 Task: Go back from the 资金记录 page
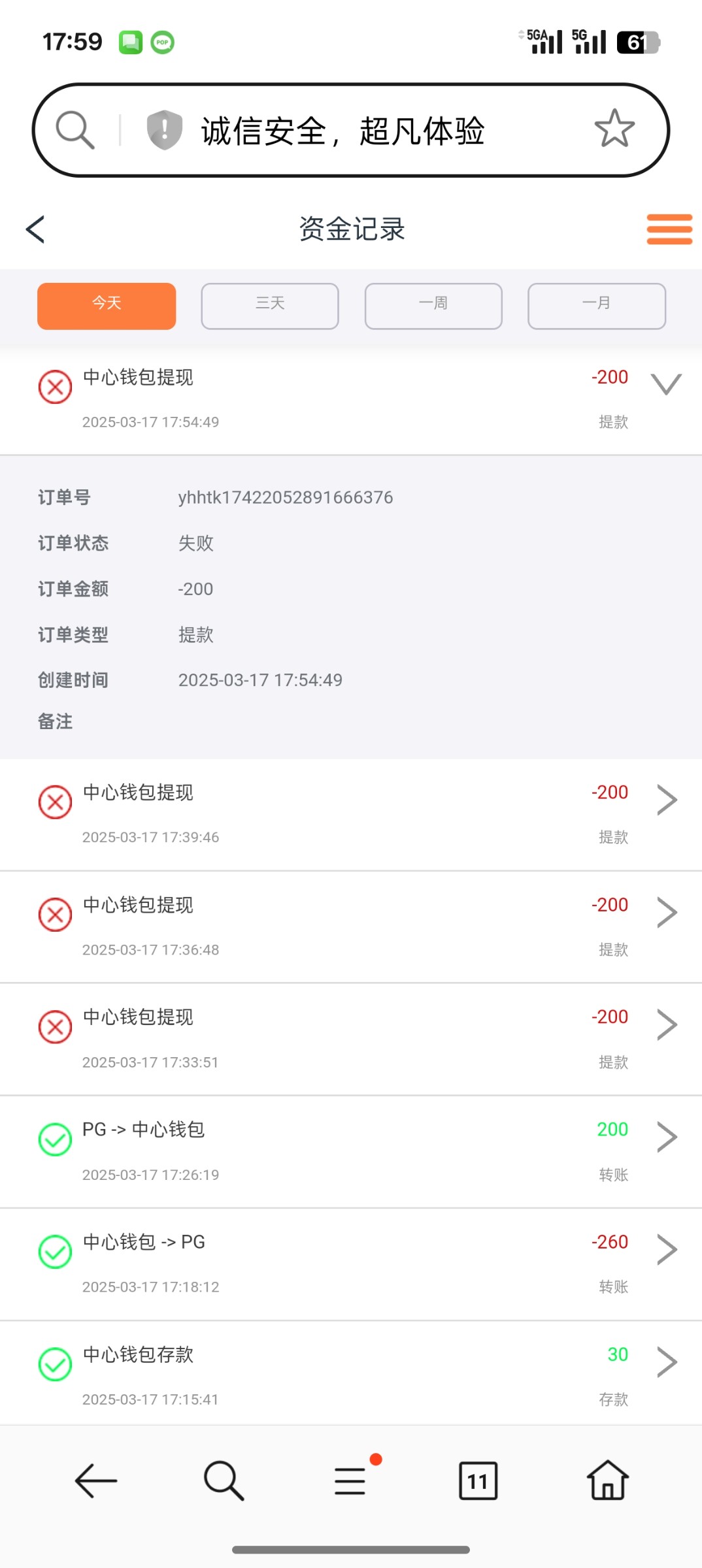click(35, 229)
